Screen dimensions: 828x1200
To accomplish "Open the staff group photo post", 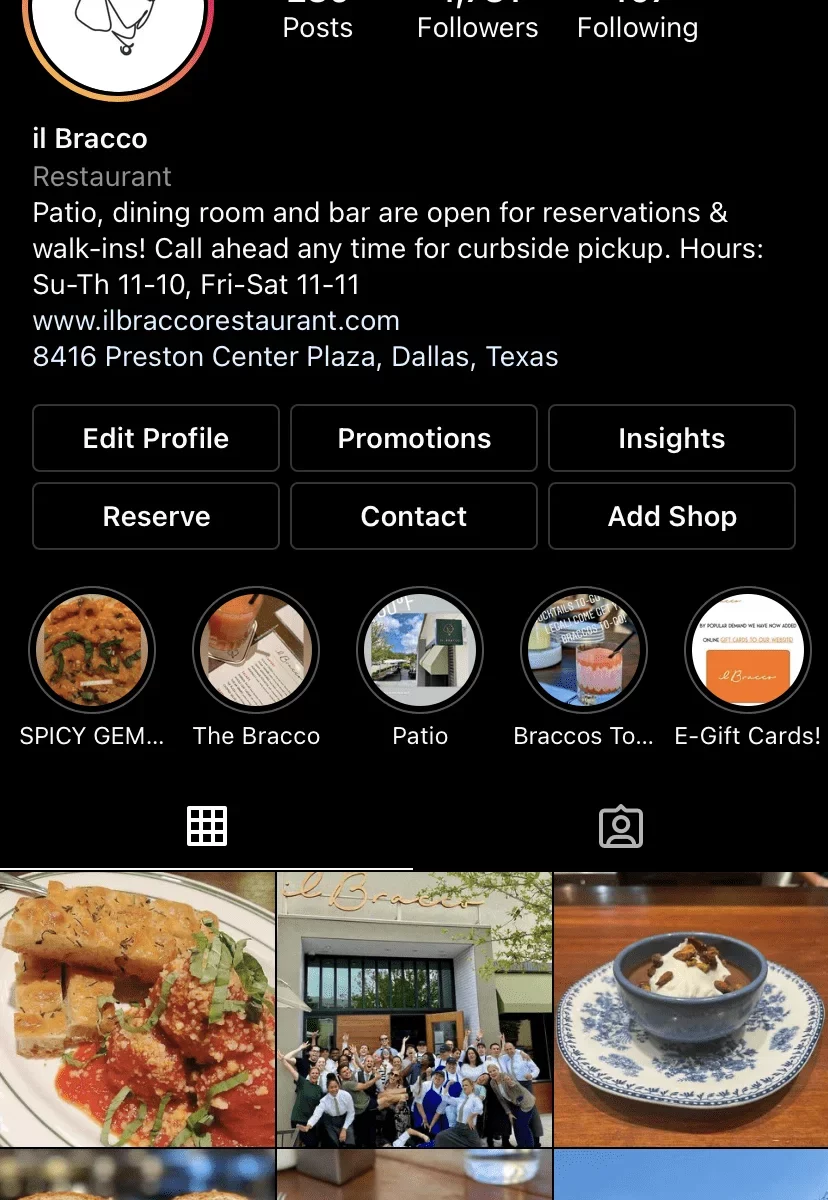I will pyautogui.click(x=414, y=1009).
